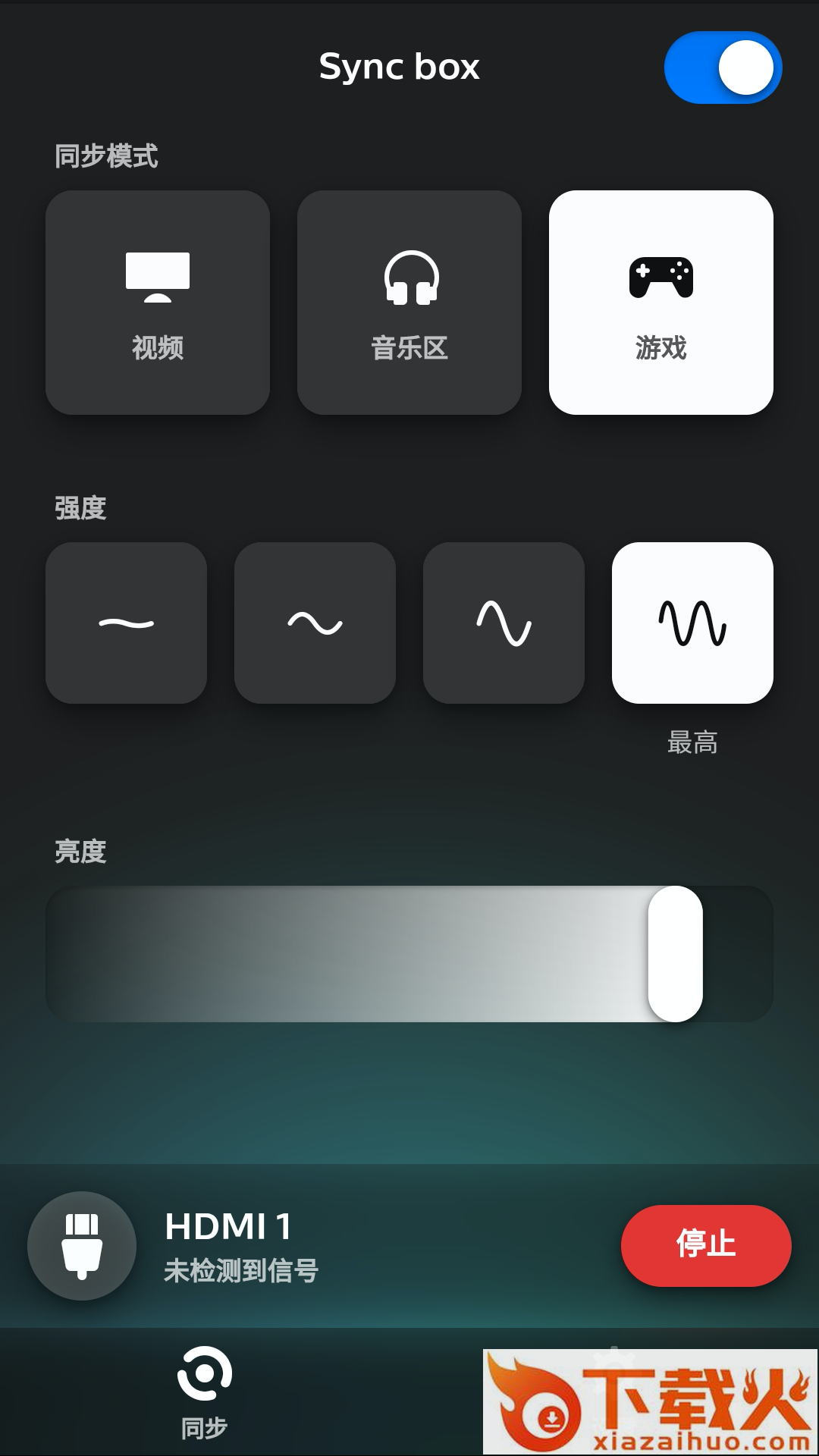Choose the 游戏 sync mode

[661, 303]
